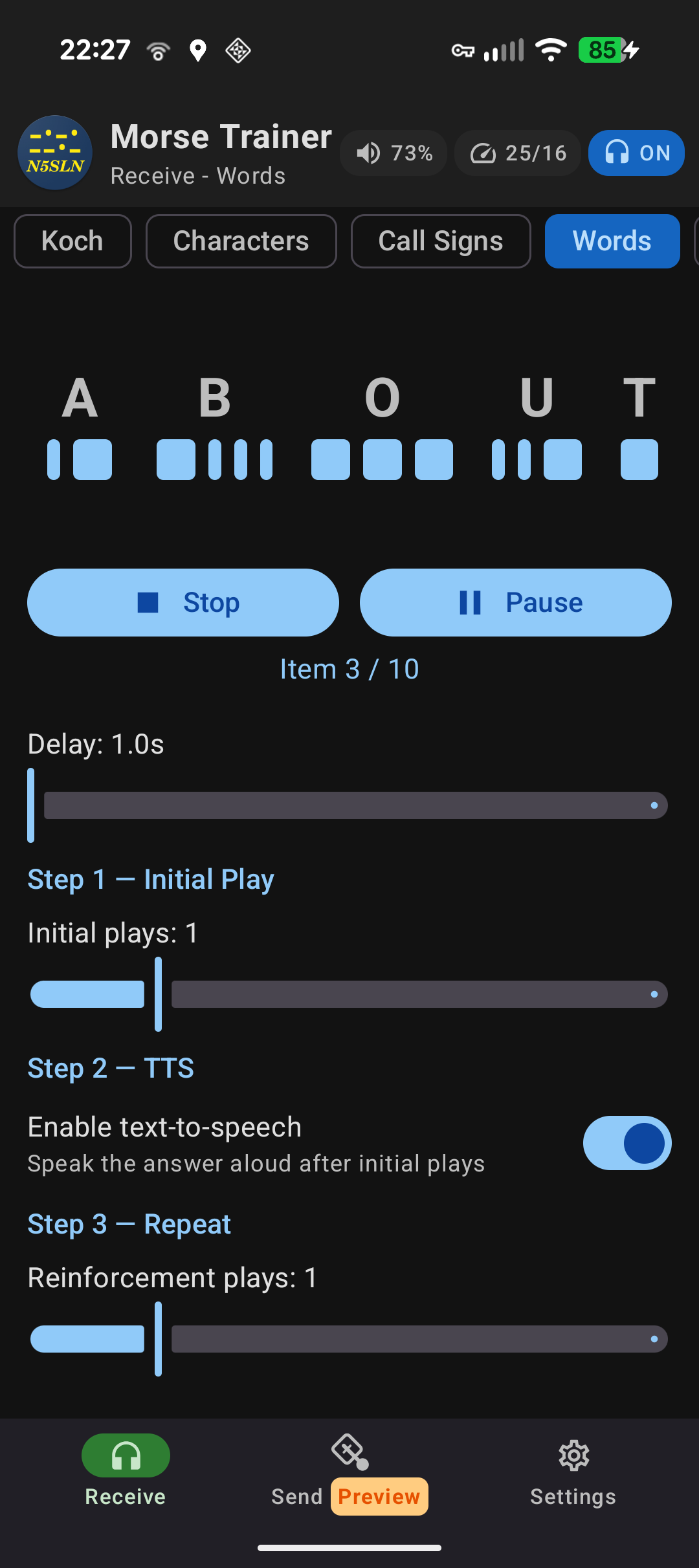Tap the headphone icon in the ON pill
Viewport: 699px width, 1568px height.
[x=617, y=153]
